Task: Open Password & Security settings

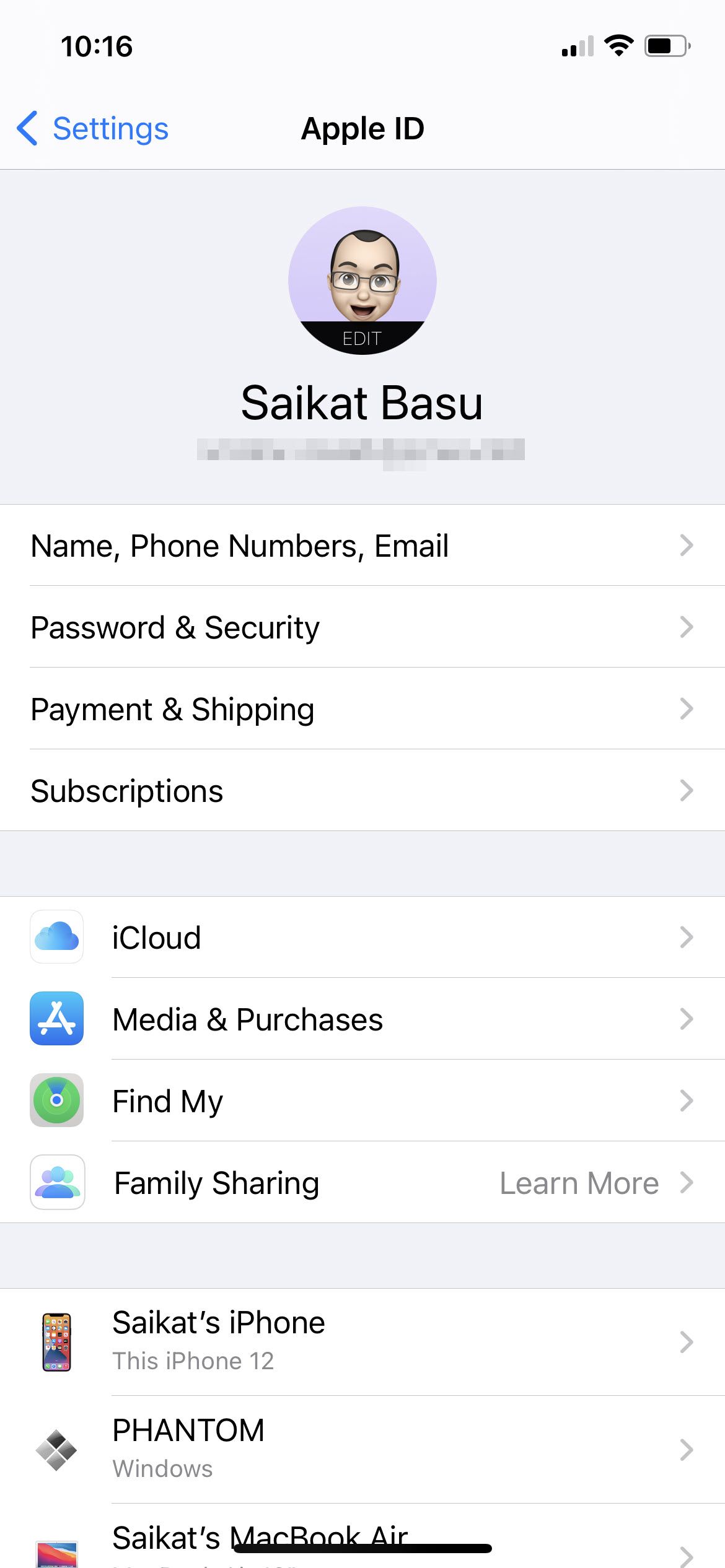Action: (362, 627)
